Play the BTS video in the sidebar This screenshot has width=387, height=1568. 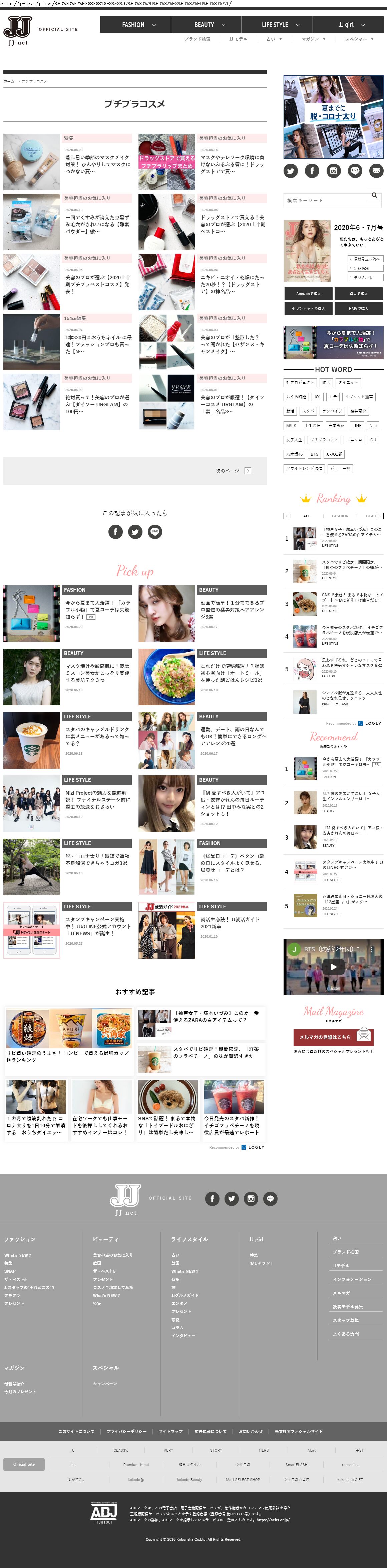pyautogui.click(x=333, y=967)
